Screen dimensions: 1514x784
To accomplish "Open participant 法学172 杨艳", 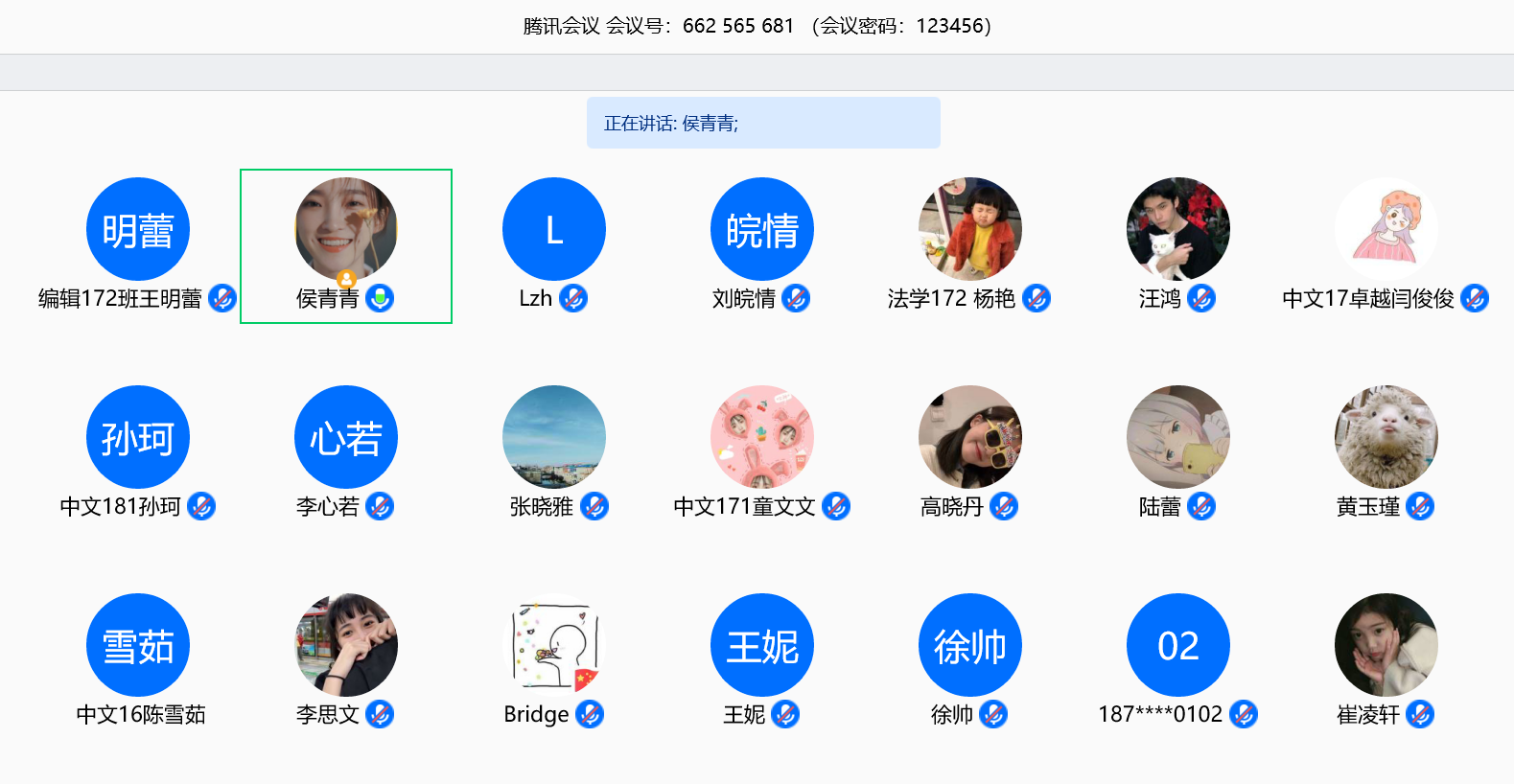I will pyautogui.click(x=970, y=230).
